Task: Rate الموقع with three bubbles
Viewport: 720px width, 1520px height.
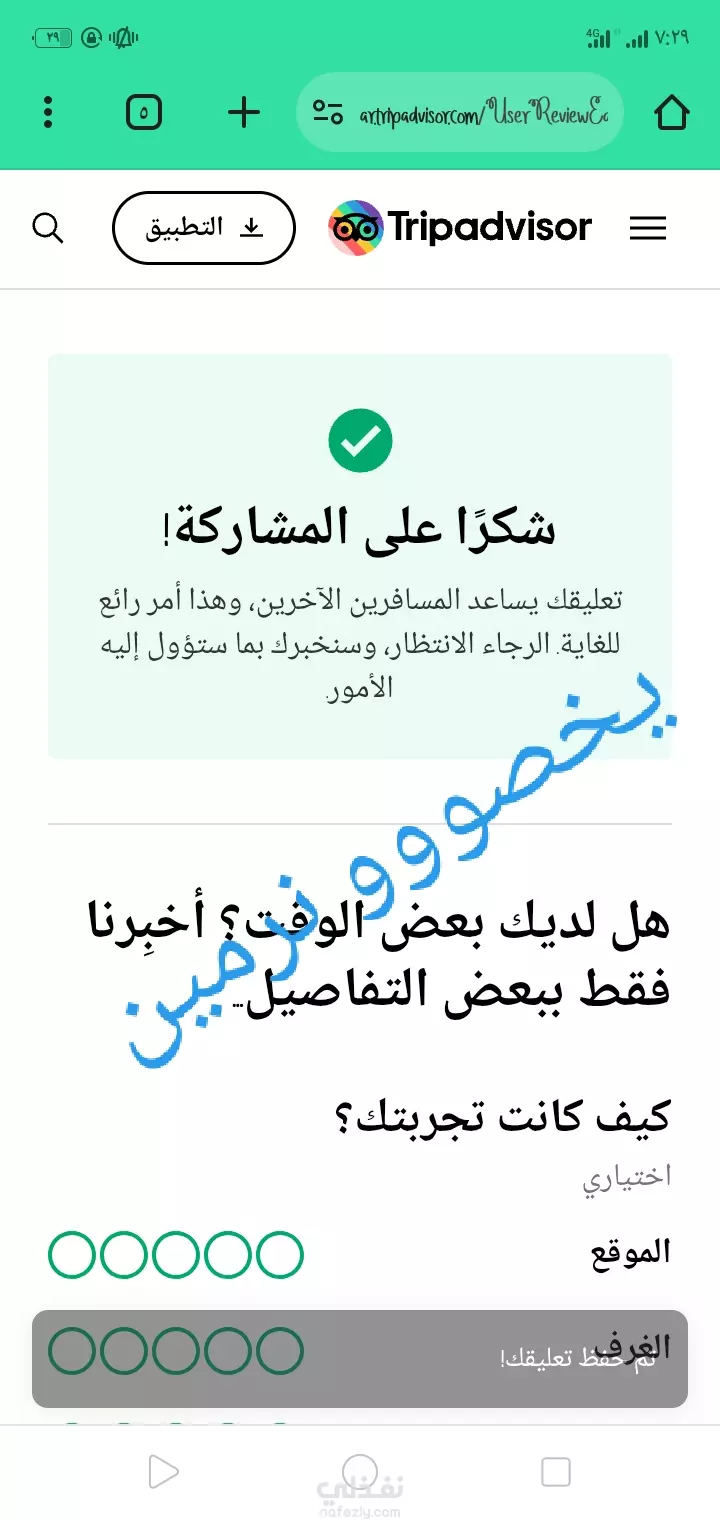Action: pos(176,1254)
